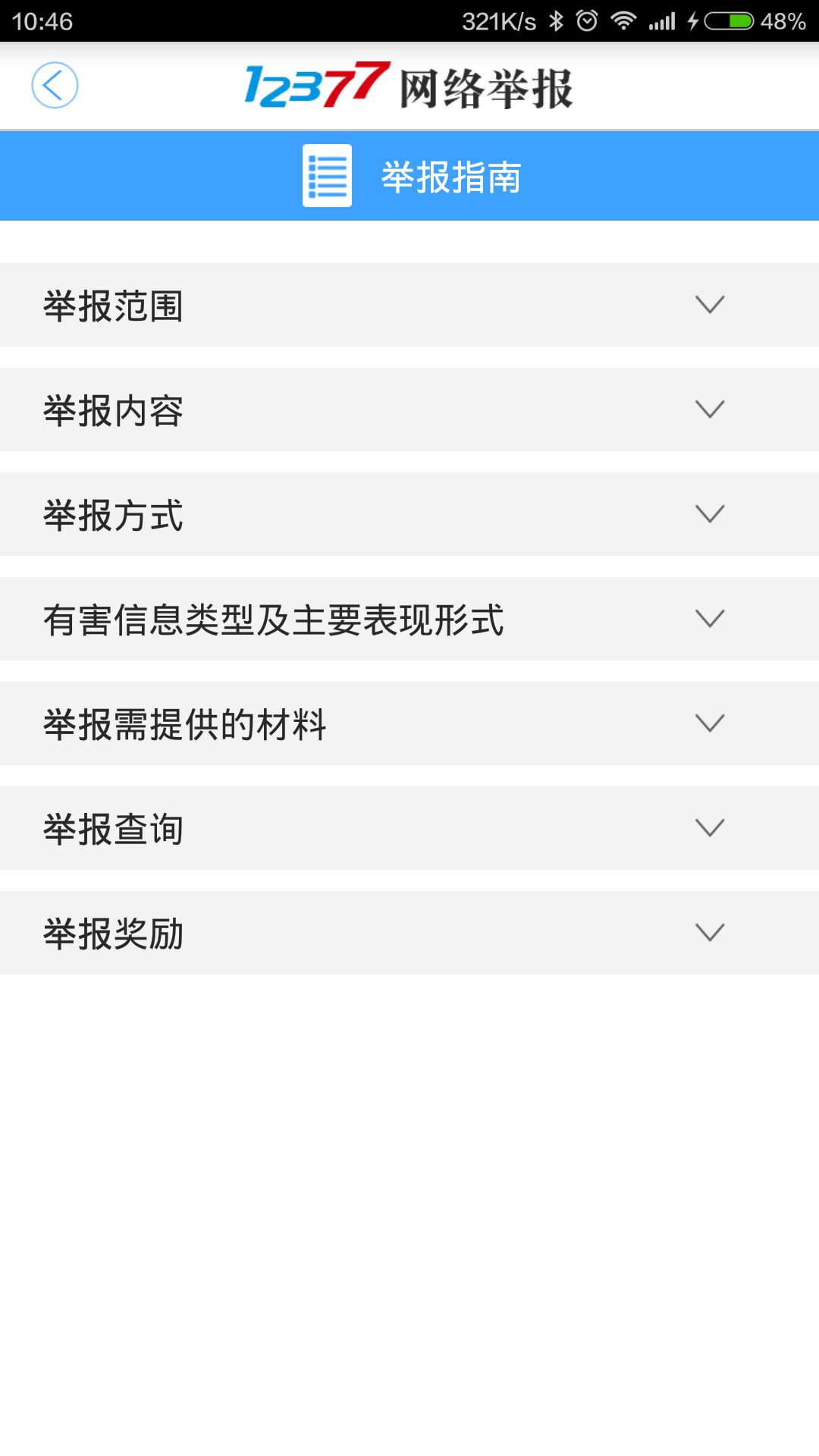
Task: Open the 举报奖励 section
Action: (x=409, y=933)
